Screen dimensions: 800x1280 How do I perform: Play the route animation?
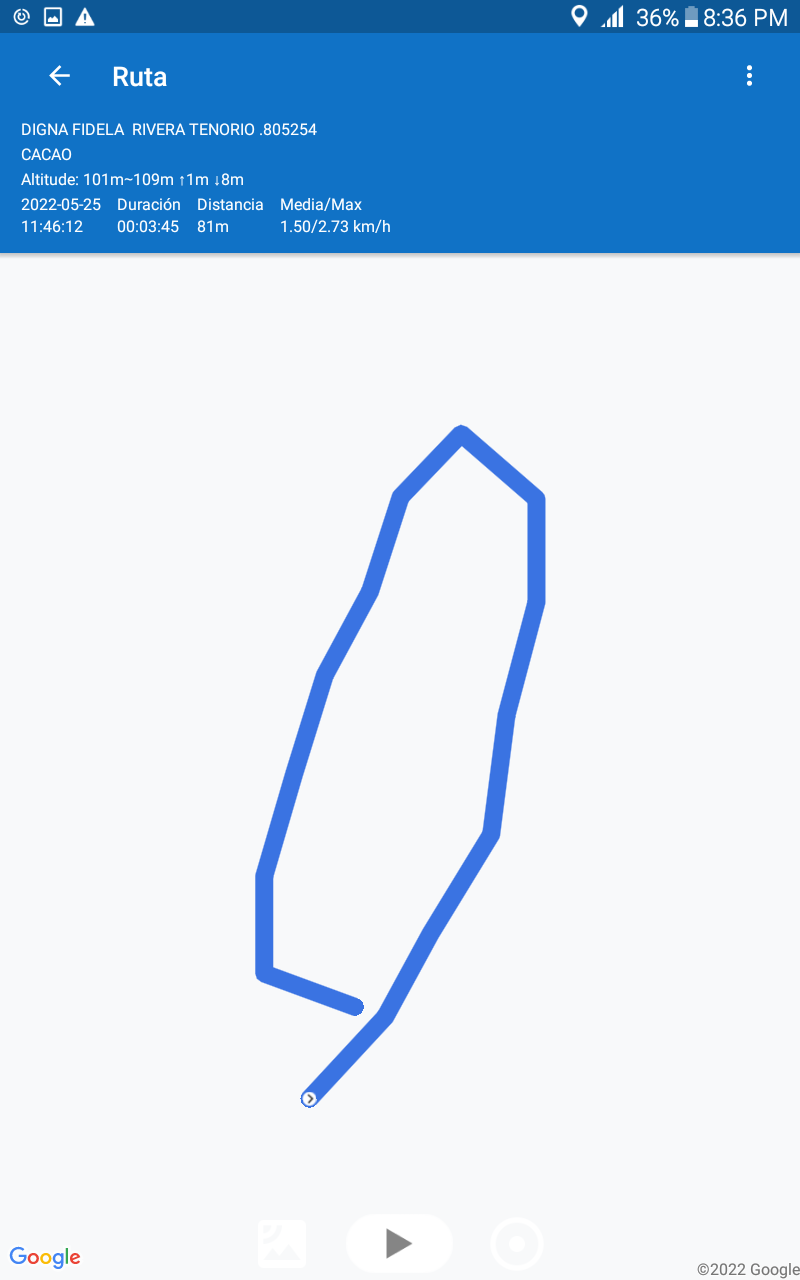pyautogui.click(x=399, y=1243)
